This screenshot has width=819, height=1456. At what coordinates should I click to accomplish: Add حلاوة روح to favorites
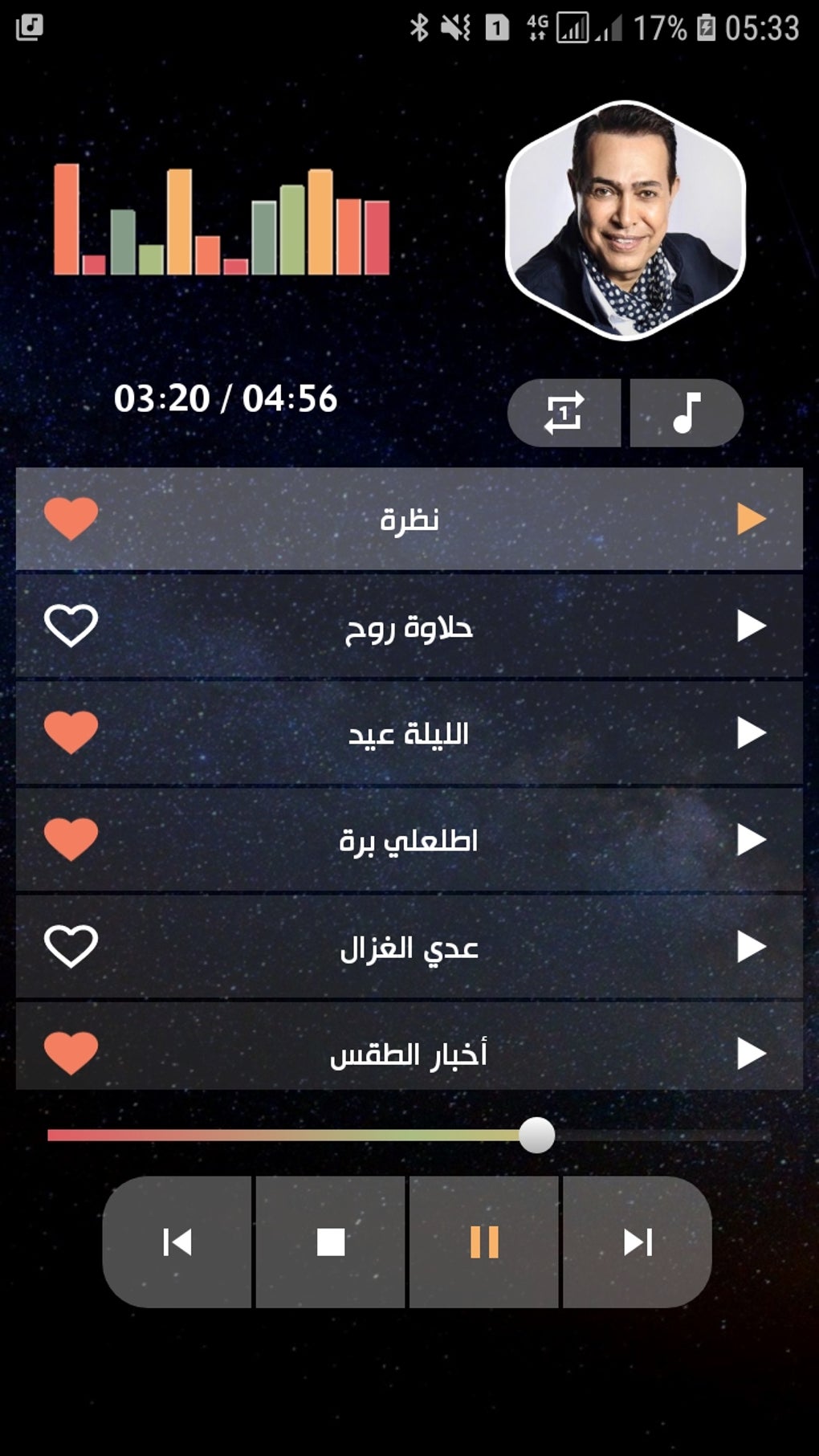(x=71, y=626)
